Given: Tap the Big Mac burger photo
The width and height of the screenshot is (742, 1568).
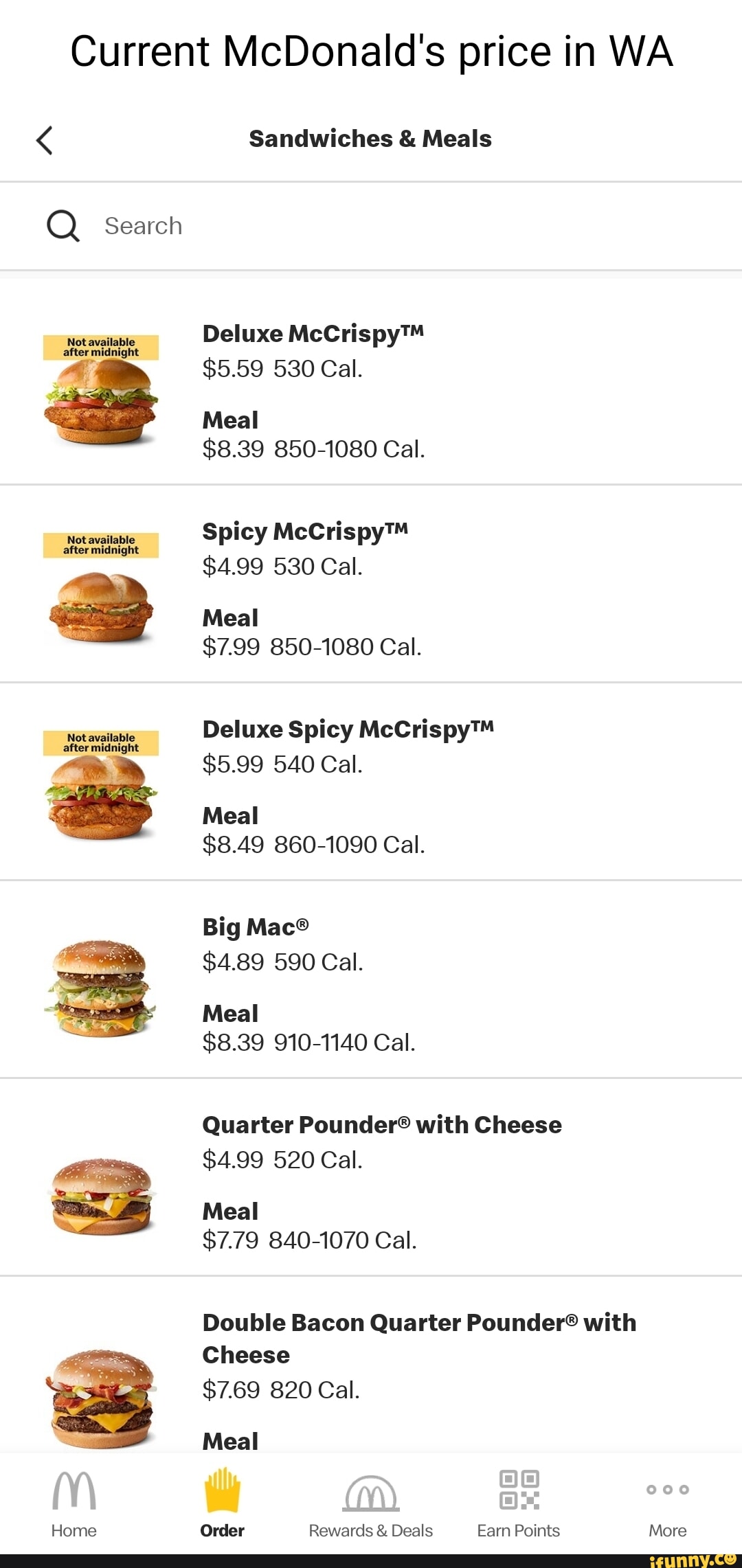Looking at the screenshot, I should [100, 989].
